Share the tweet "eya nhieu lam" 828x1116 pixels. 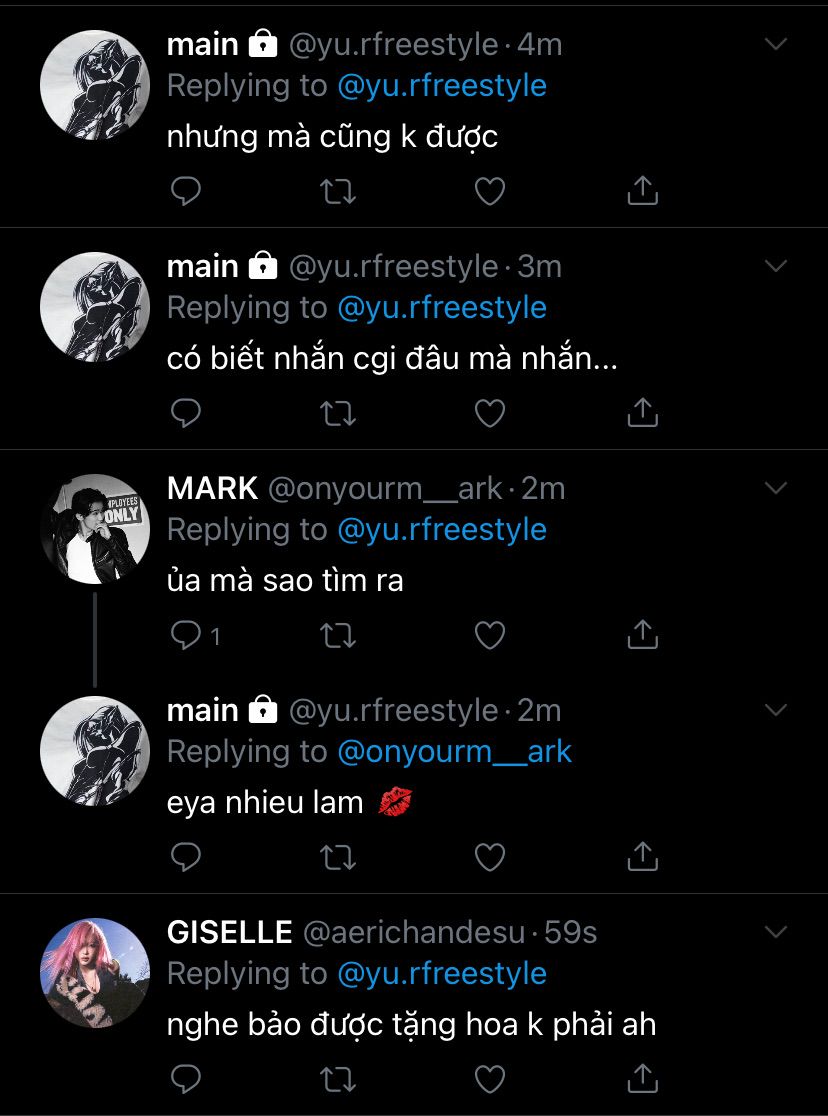click(x=642, y=856)
